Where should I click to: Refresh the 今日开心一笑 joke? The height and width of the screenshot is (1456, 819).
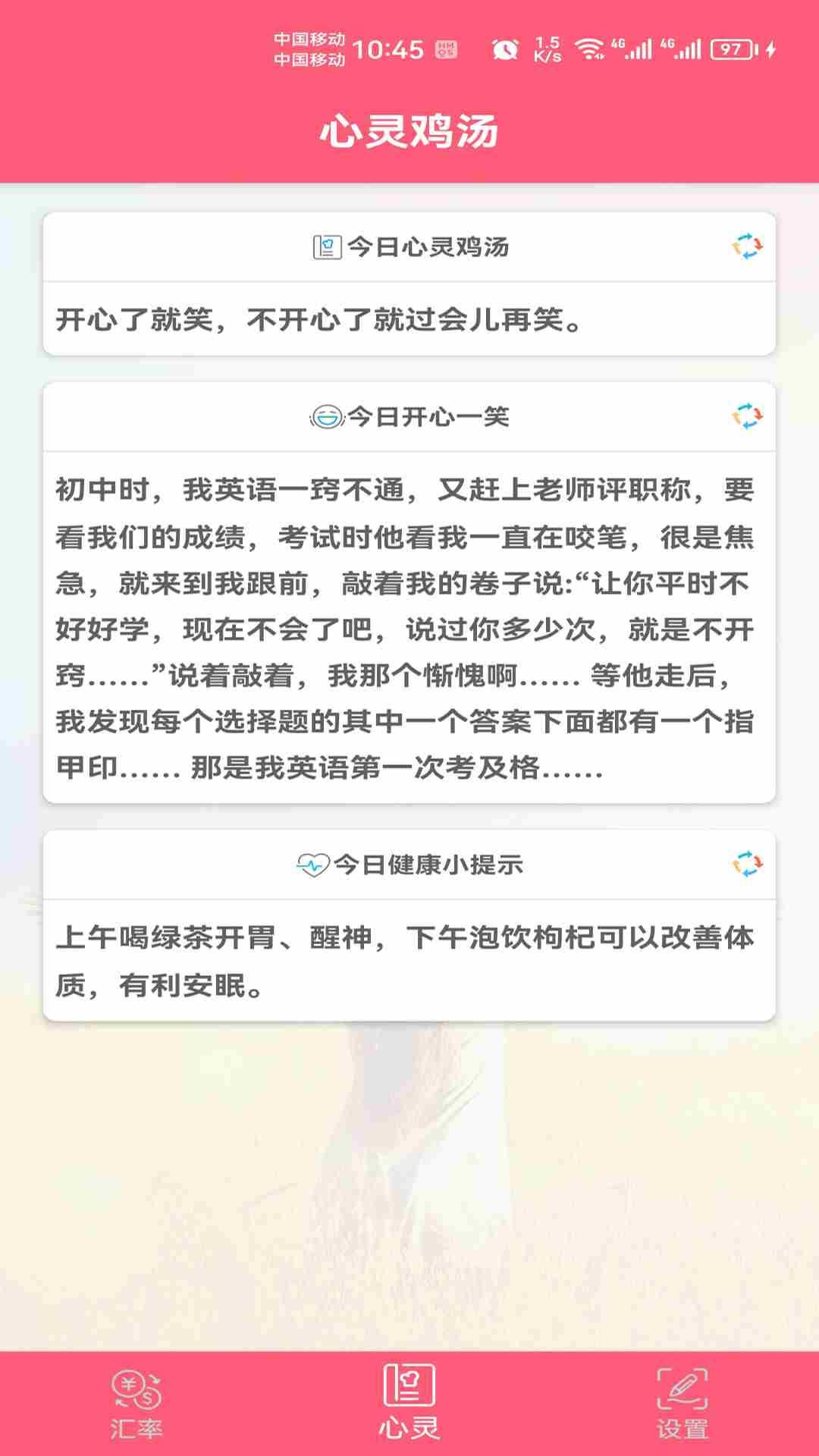747,416
